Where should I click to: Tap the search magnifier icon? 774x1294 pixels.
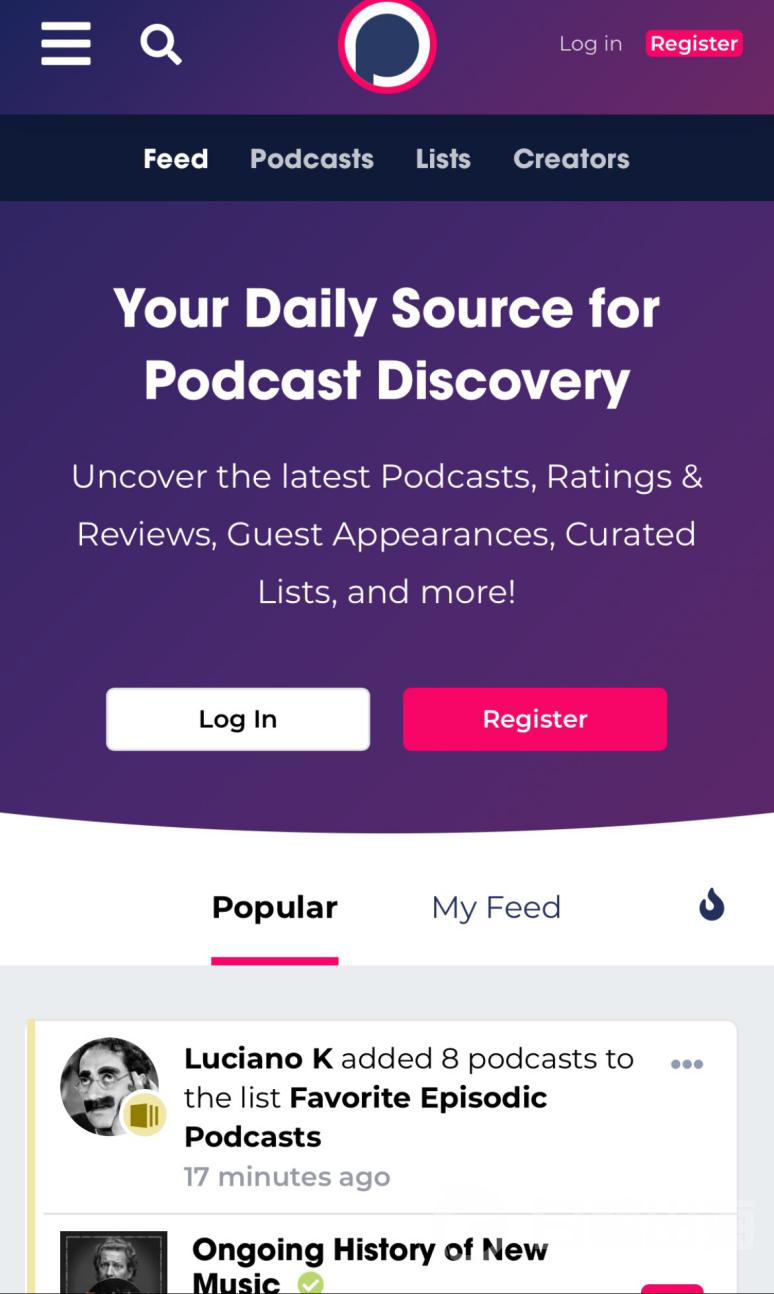click(x=160, y=44)
